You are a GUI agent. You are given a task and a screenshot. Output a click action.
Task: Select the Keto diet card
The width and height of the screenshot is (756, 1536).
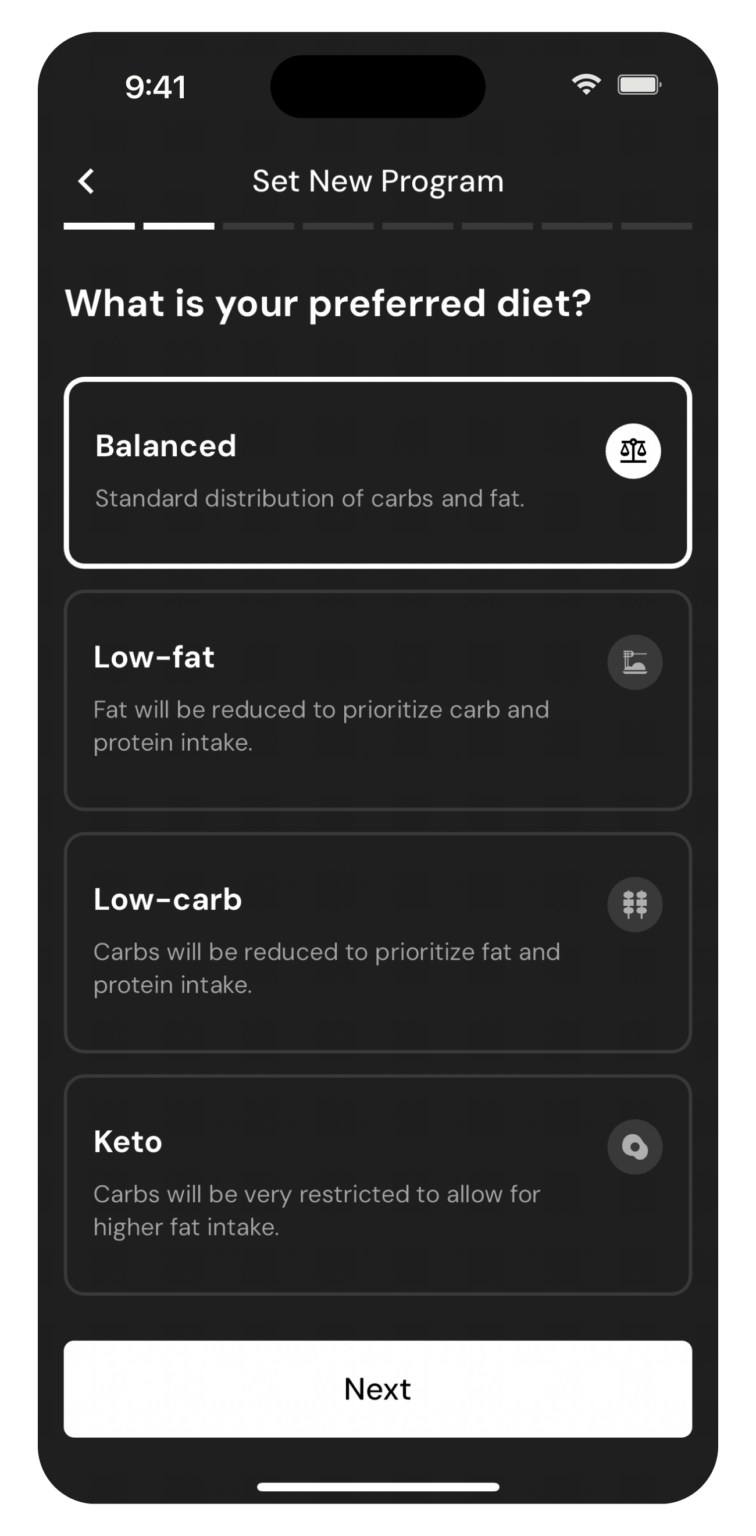[378, 1184]
